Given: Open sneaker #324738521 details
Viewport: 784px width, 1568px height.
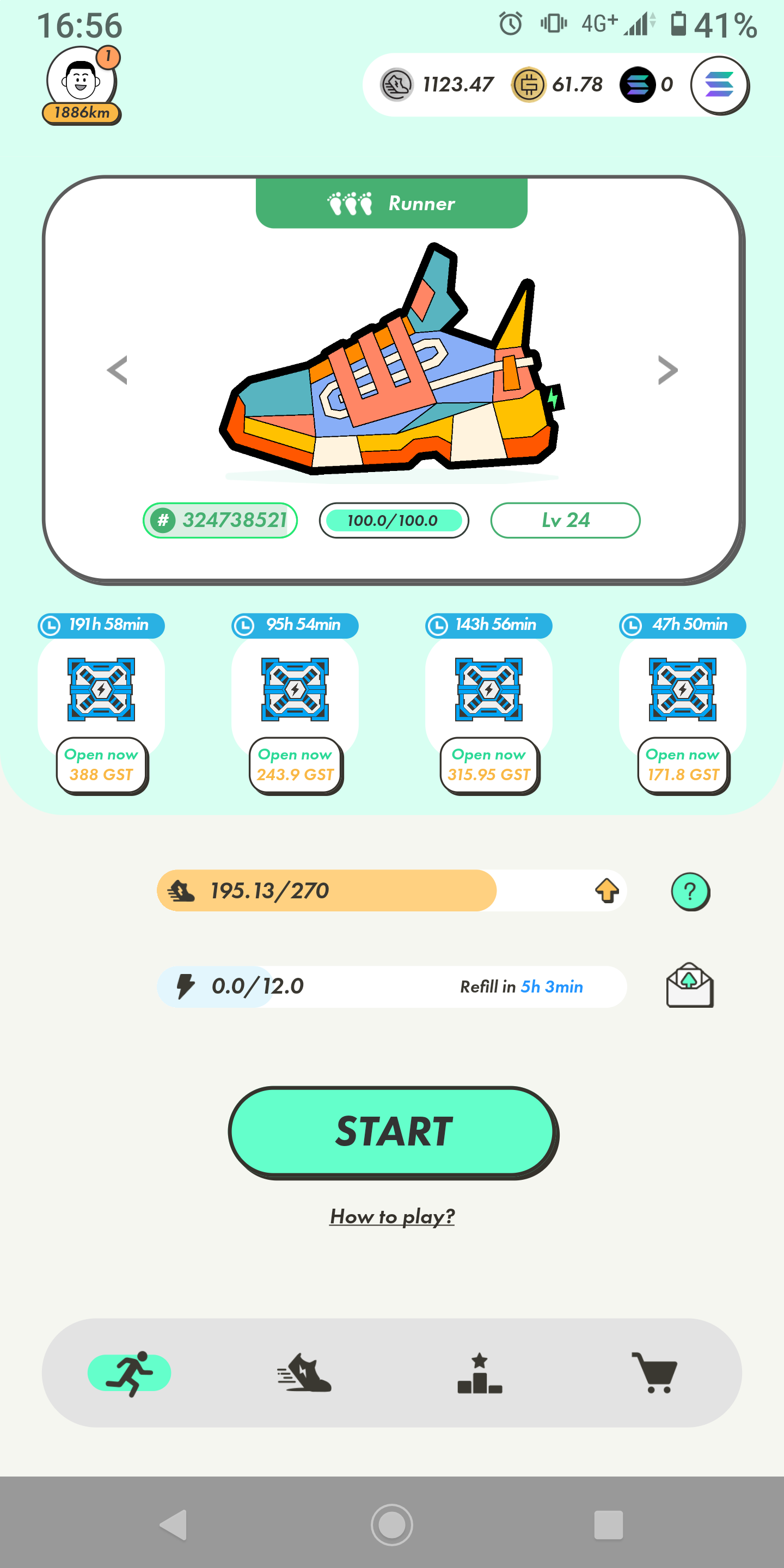Looking at the screenshot, I should pos(220,520).
